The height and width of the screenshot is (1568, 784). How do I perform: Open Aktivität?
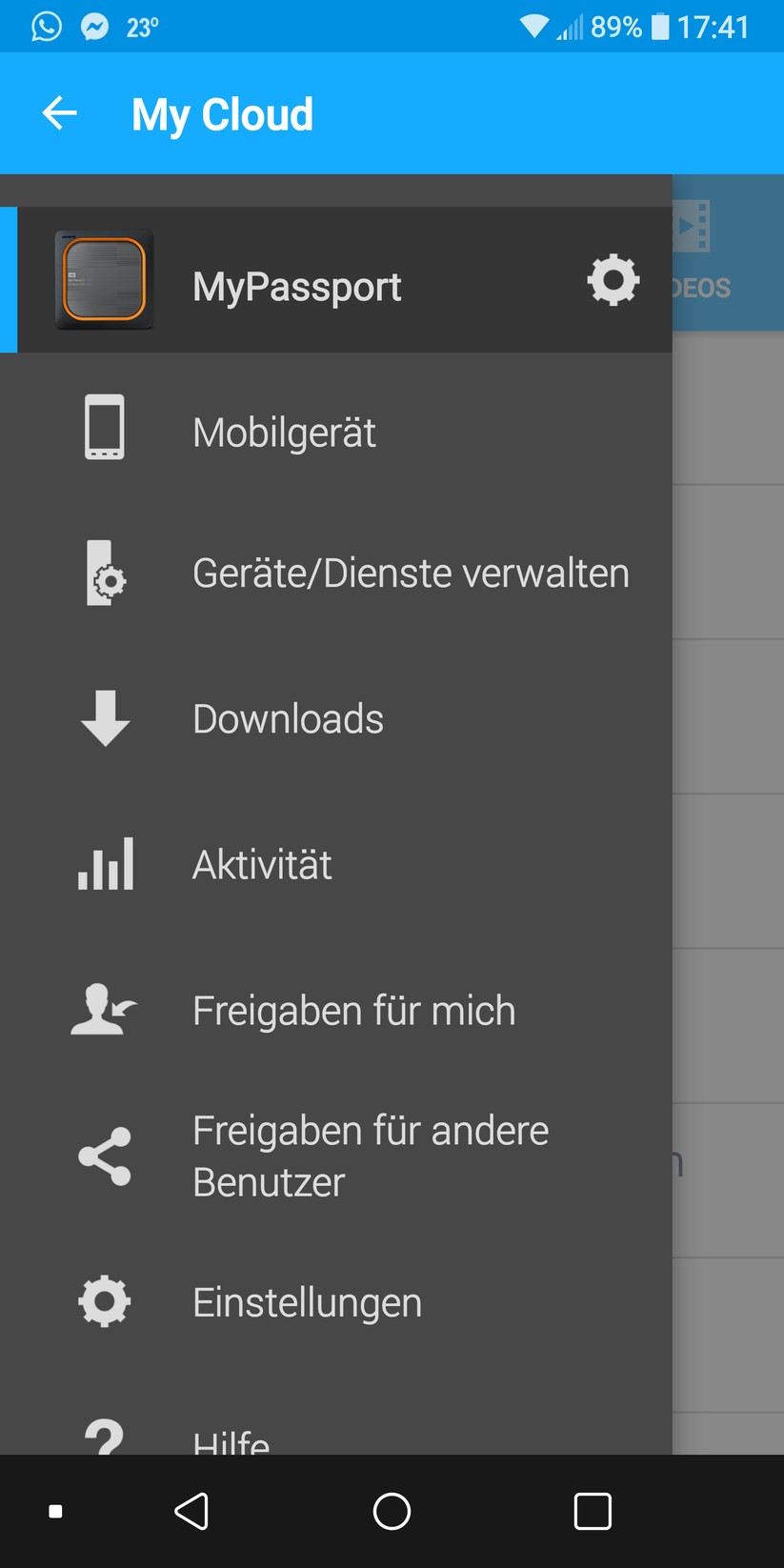336,864
